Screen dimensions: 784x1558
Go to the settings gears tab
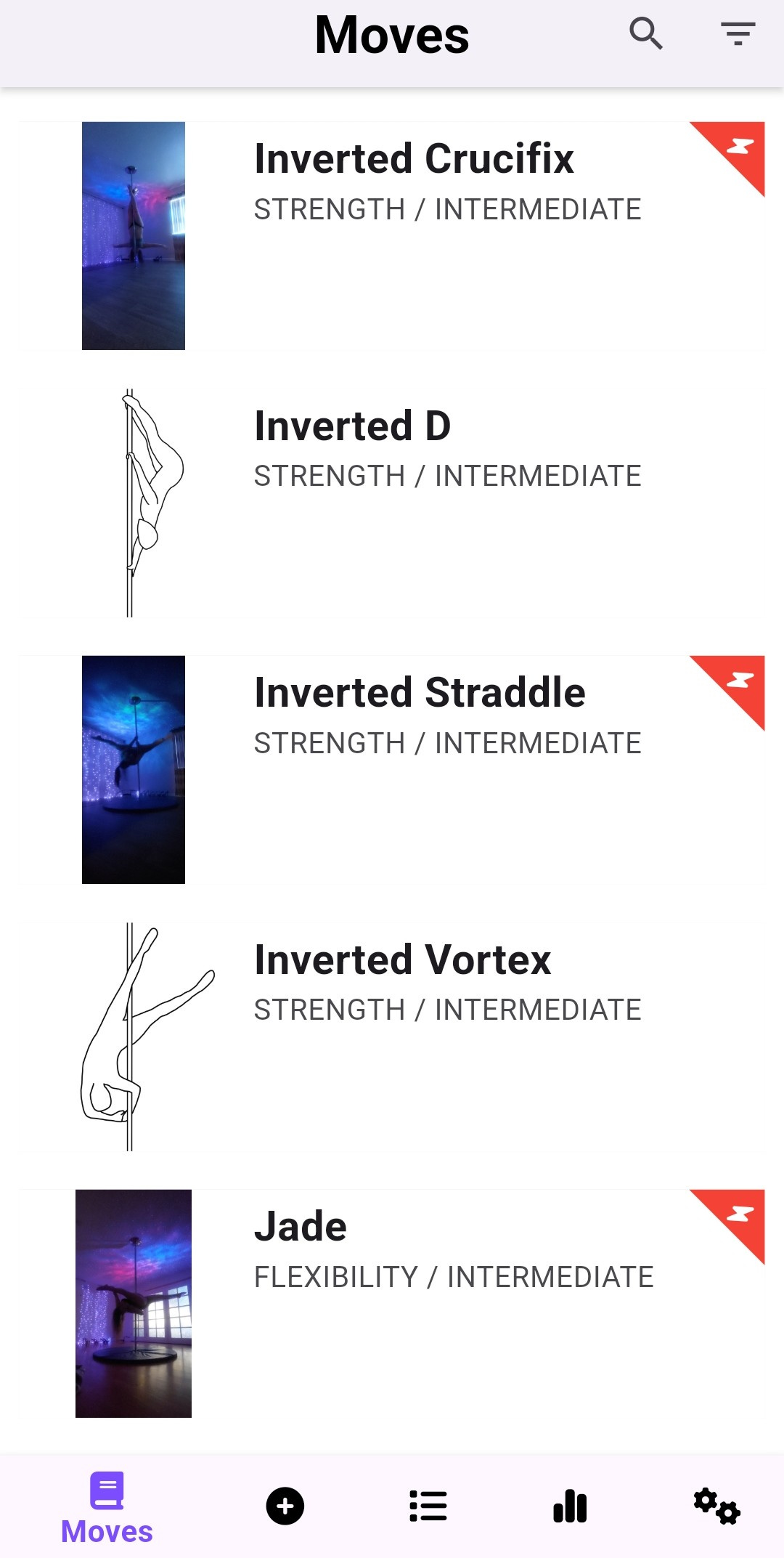tap(716, 1506)
